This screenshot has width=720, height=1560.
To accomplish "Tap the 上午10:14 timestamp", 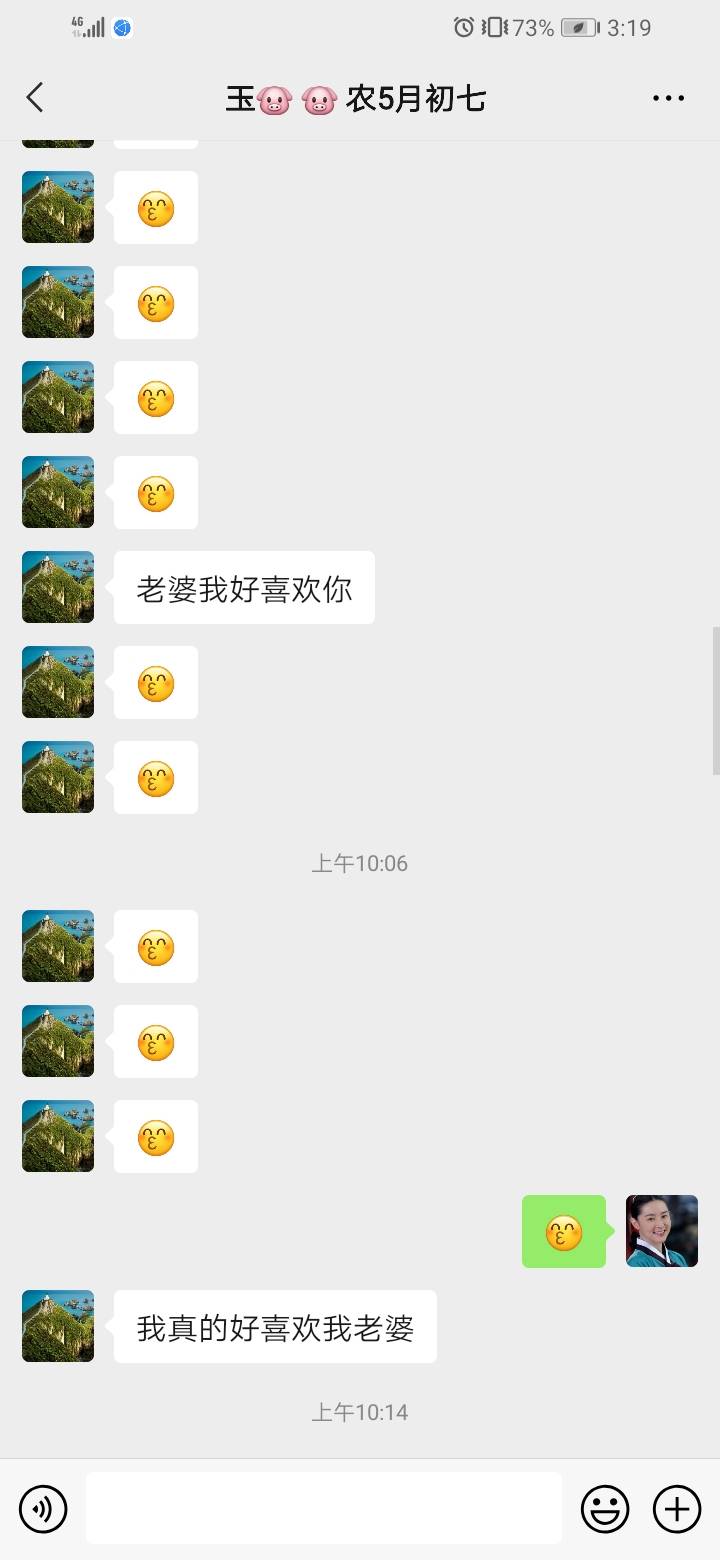I will tap(359, 1412).
